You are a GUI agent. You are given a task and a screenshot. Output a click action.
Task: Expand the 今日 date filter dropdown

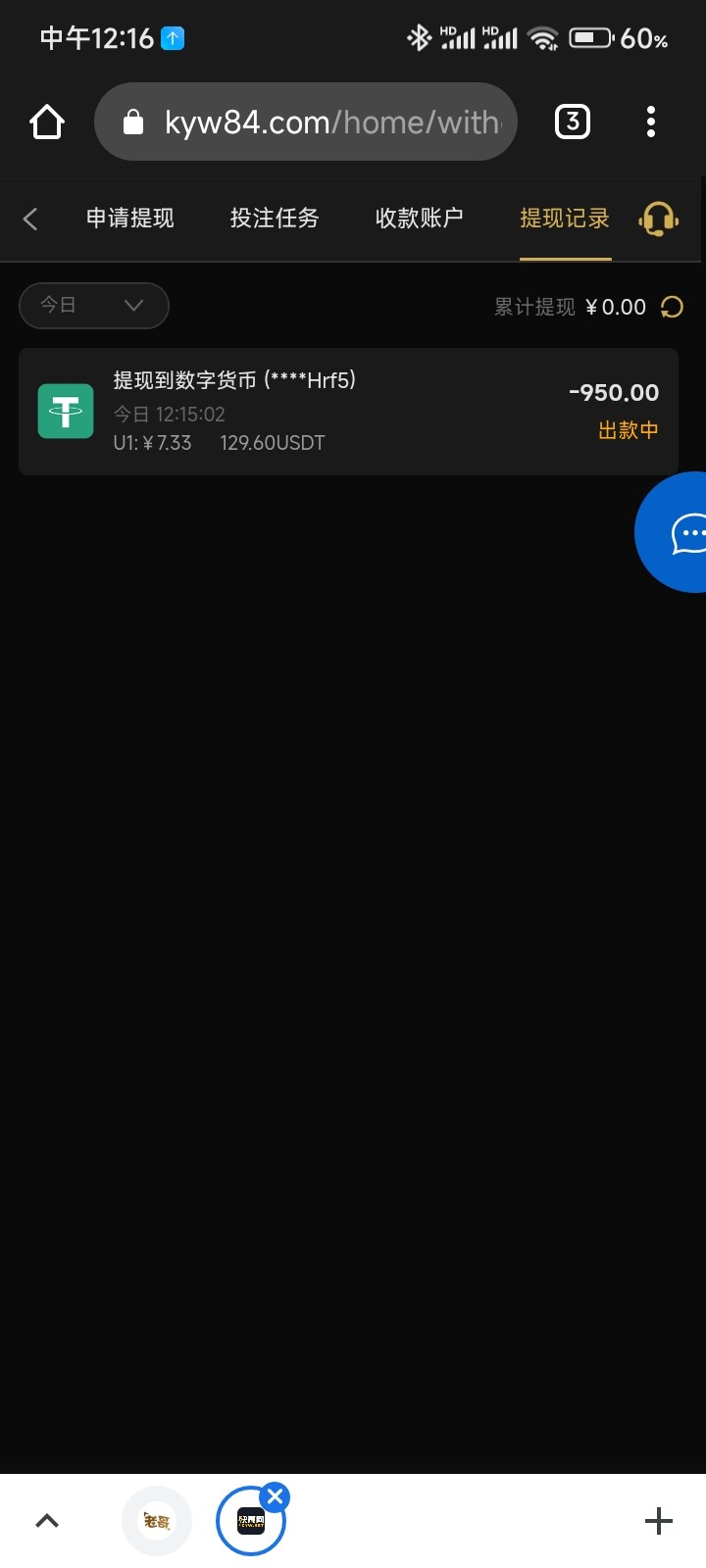point(94,306)
